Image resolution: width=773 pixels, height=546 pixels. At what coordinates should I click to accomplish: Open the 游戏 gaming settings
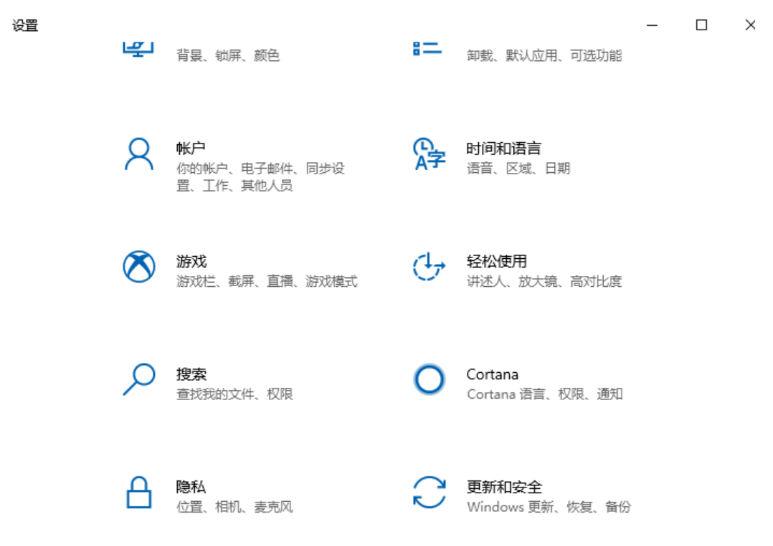click(191, 261)
